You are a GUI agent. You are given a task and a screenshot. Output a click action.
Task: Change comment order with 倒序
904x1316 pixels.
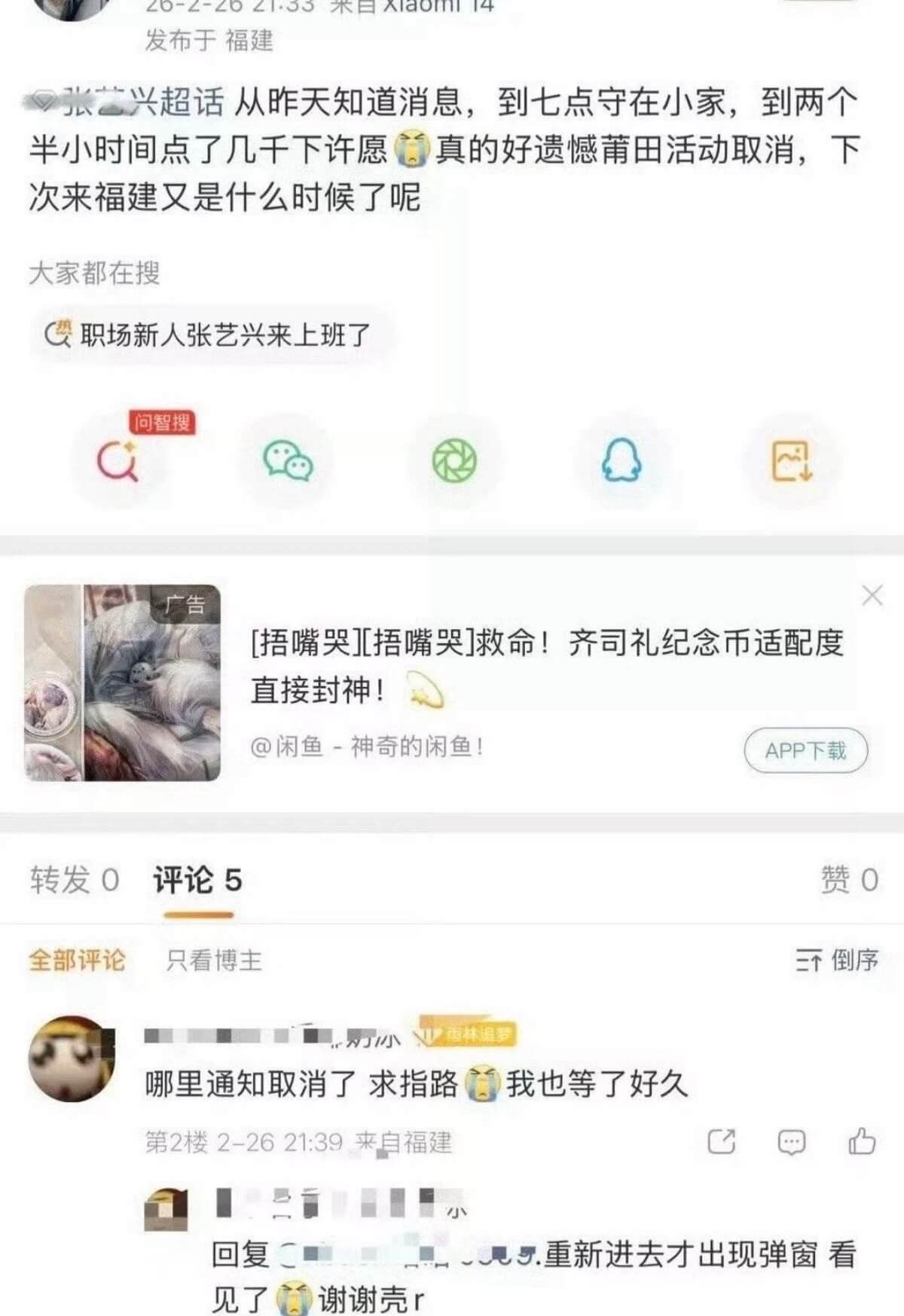(837, 960)
